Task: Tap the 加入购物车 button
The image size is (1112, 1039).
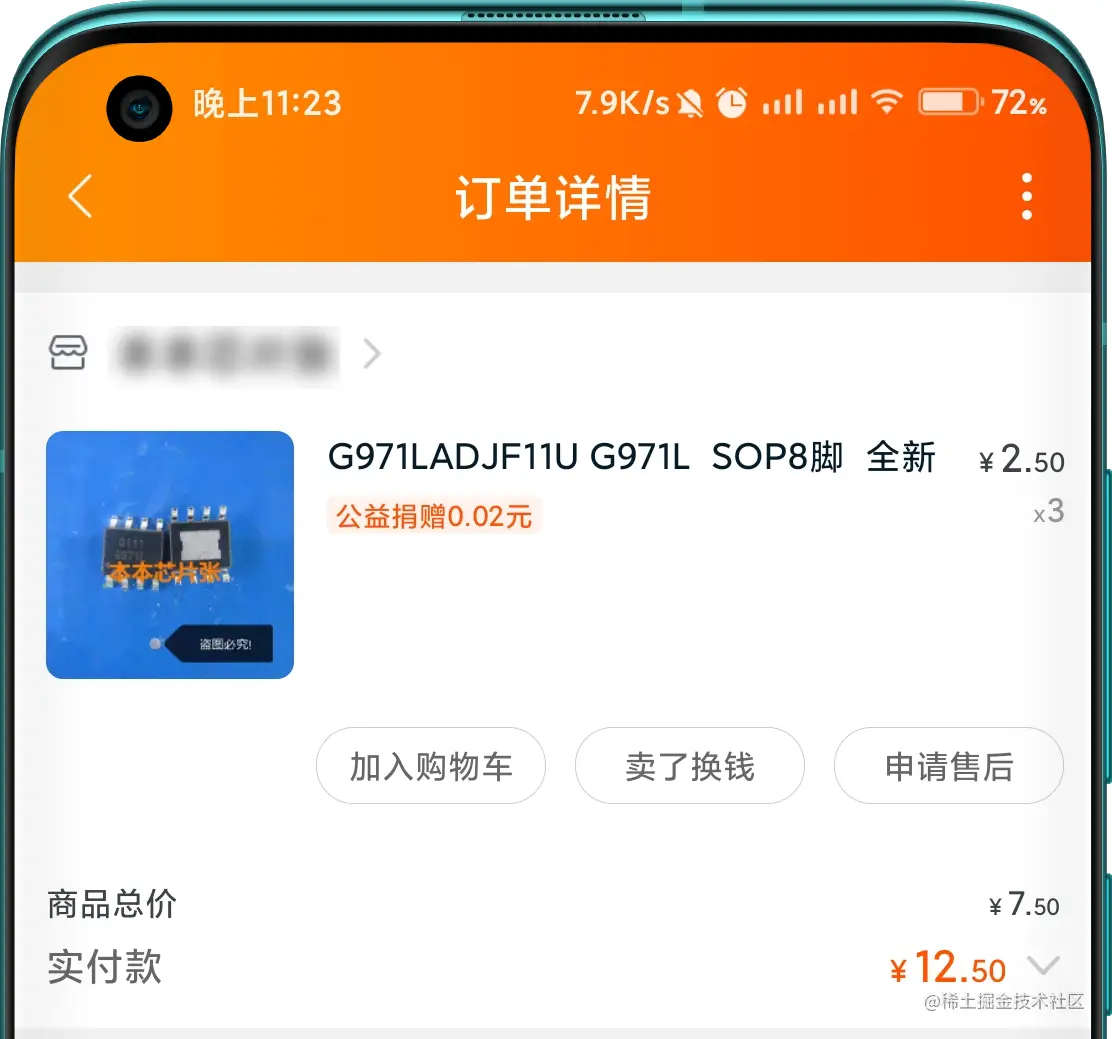Action: pyautogui.click(x=431, y=766)
